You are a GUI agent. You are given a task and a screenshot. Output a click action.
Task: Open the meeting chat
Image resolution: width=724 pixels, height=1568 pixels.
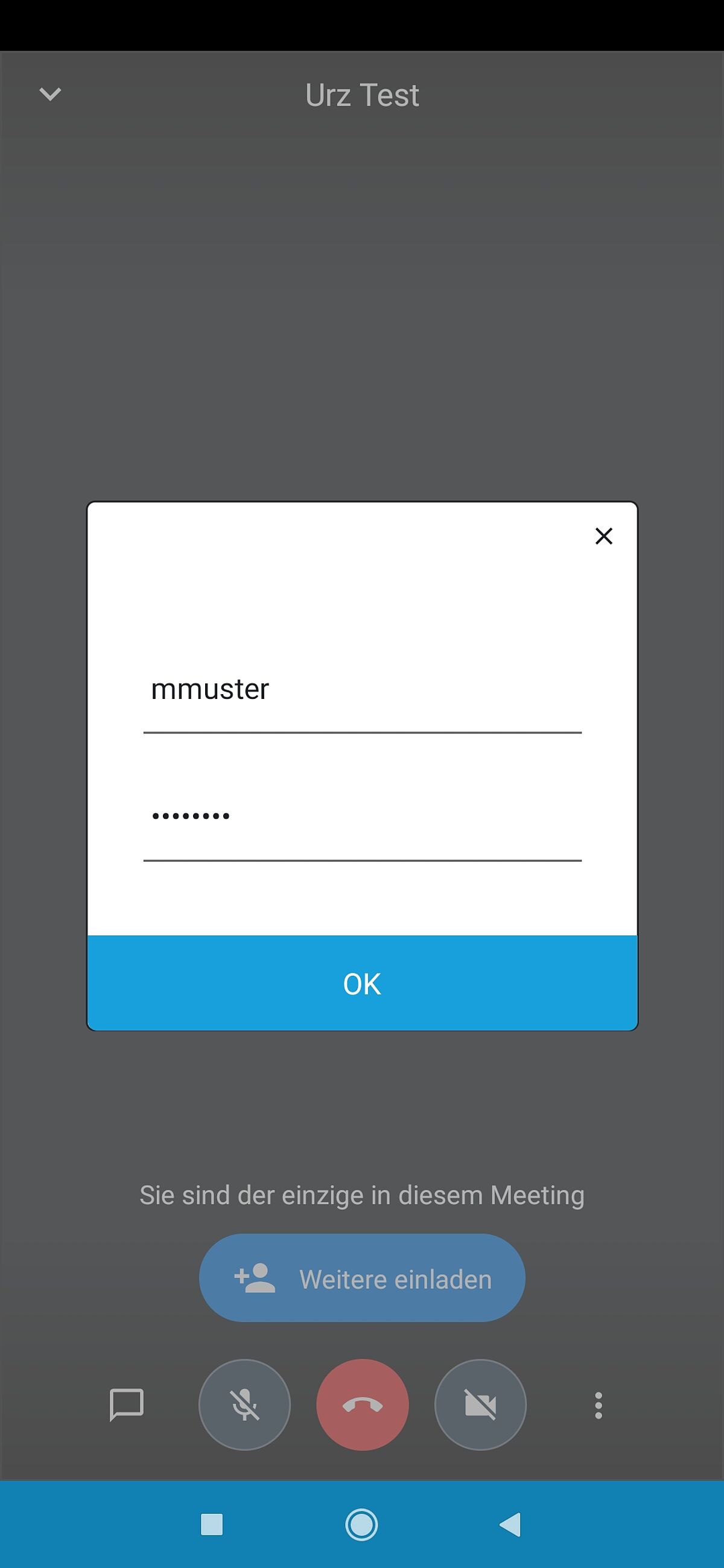[x=127, y=1405]
